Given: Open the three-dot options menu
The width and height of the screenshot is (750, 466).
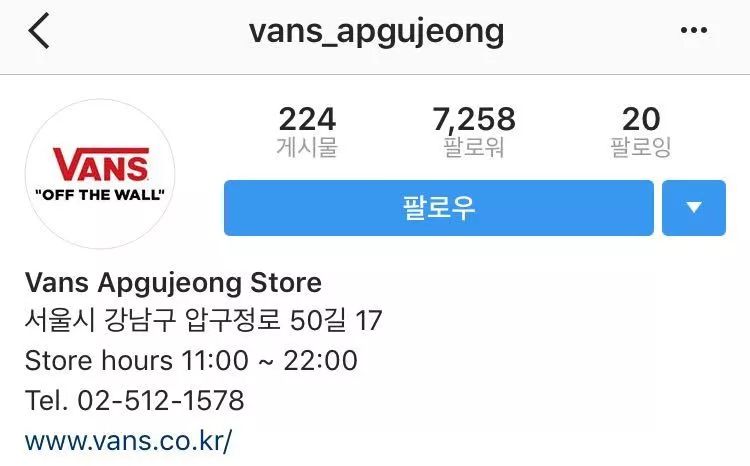Looking at the screenshot, I should pyautogui.click(x=693, y=32).
